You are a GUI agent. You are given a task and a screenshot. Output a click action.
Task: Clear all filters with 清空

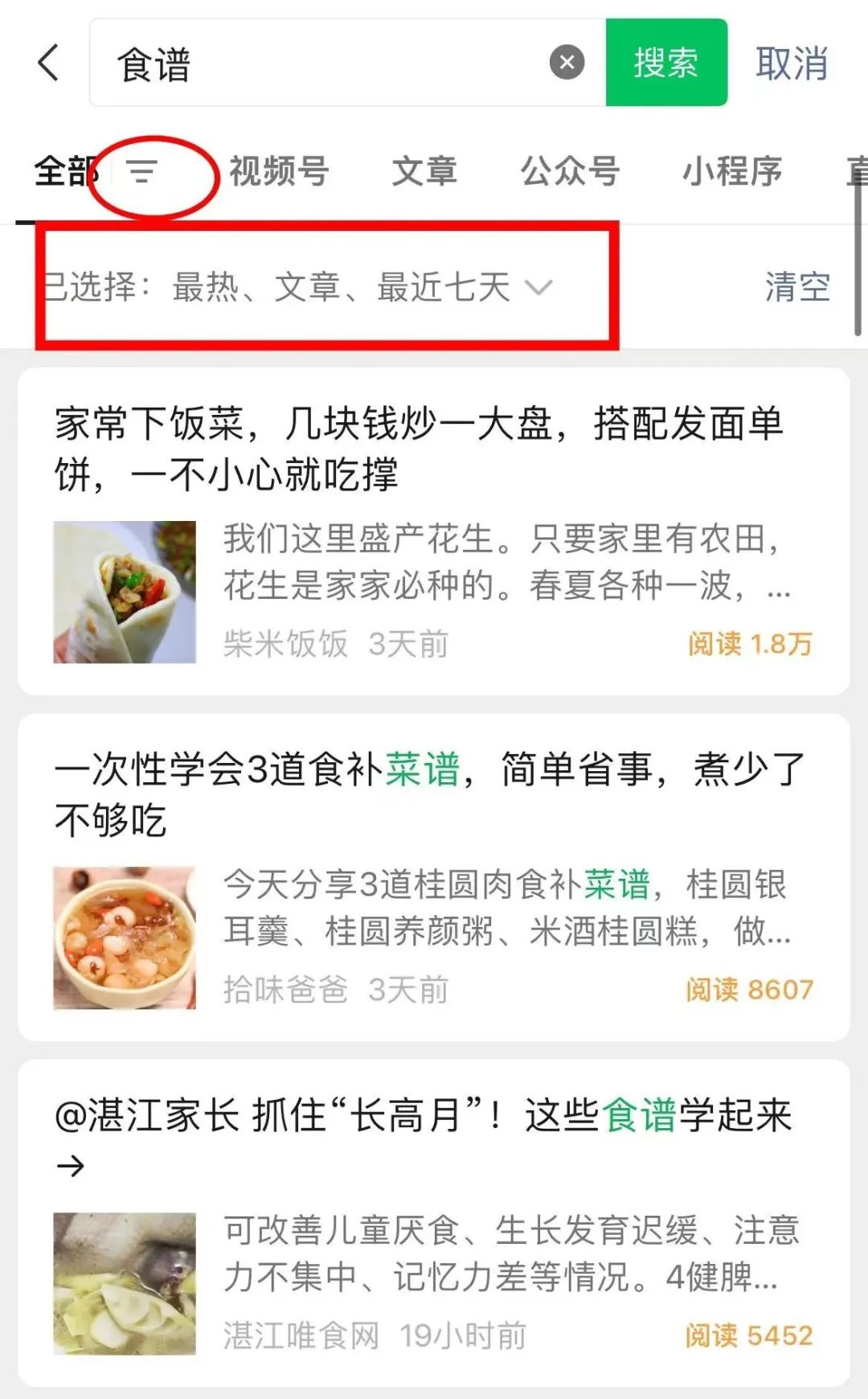796,287
